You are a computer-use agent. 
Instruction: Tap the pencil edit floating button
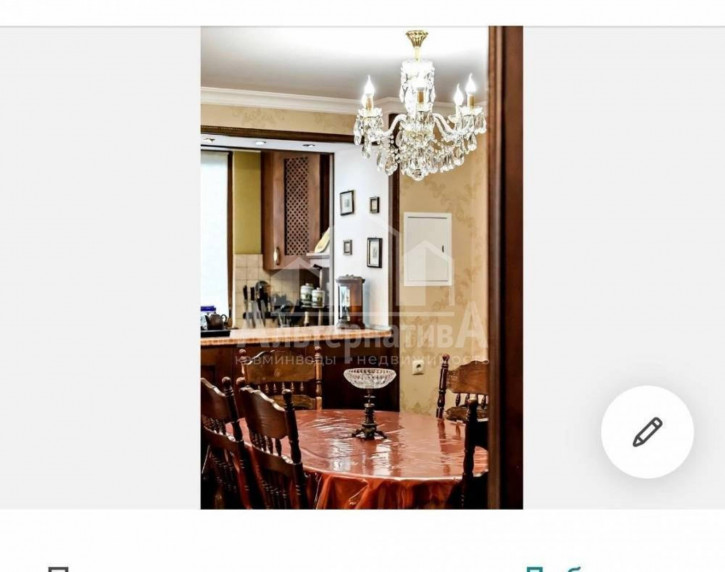(x=647, y=432)
